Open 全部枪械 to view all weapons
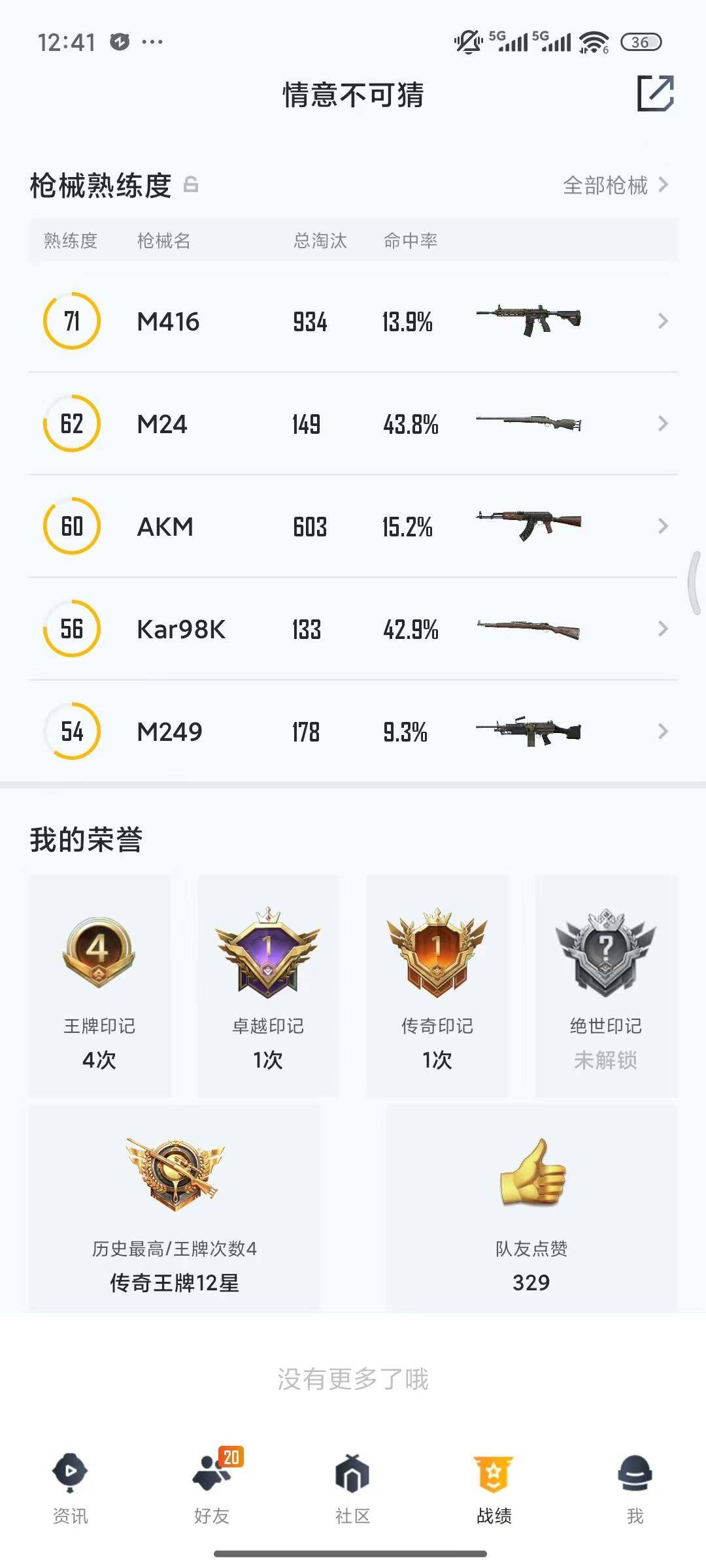706x1568 pixels. click(x=614, y=186)
